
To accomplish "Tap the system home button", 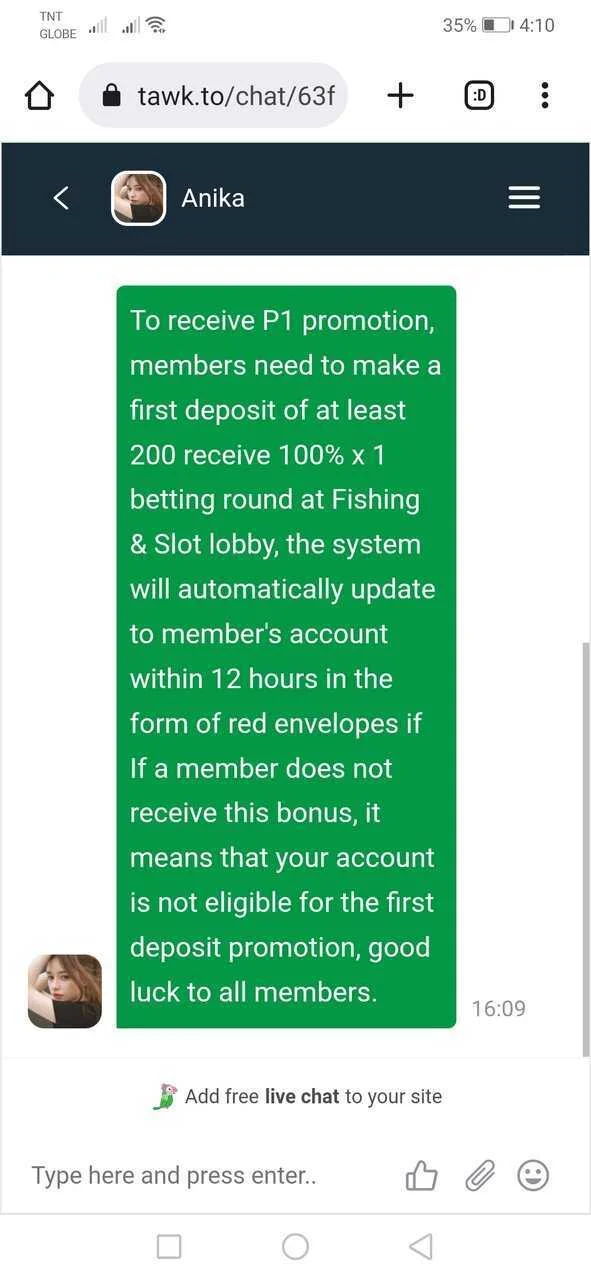I will pyautogui.click(x=295, y=1246).
